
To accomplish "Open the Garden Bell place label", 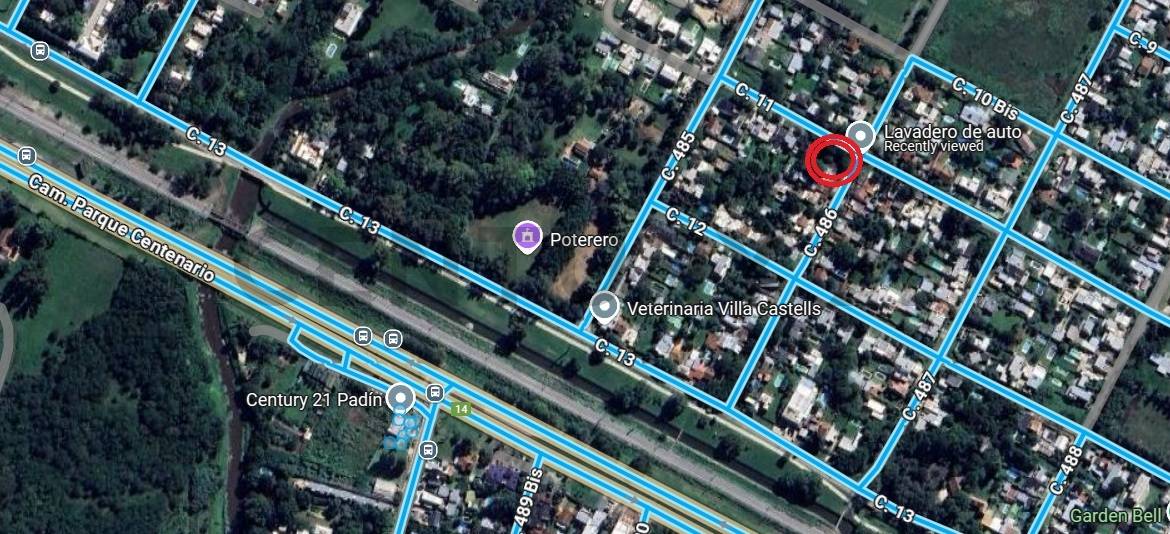I will click(x=1115, y=516).
